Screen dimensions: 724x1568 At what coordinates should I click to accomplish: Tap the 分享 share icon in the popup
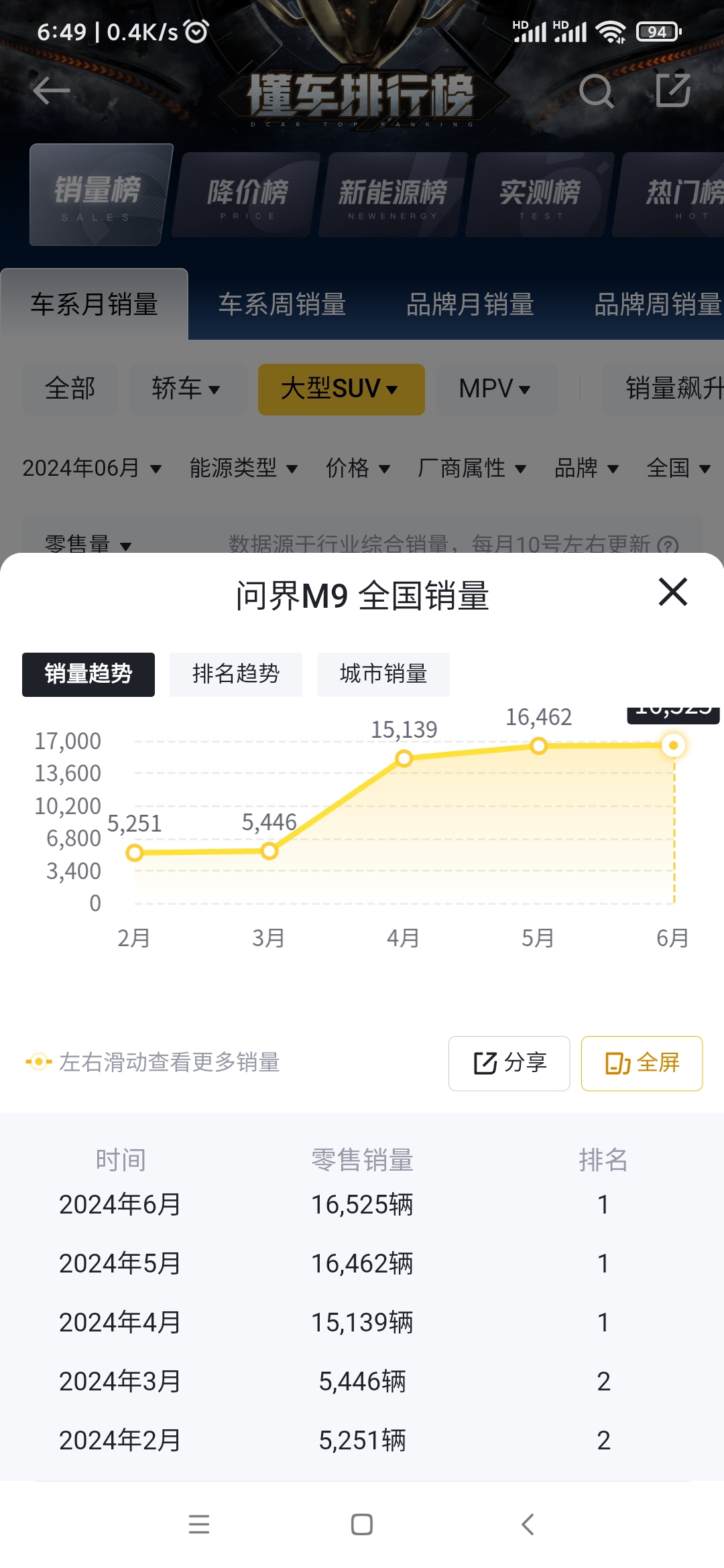[509, 1063]
